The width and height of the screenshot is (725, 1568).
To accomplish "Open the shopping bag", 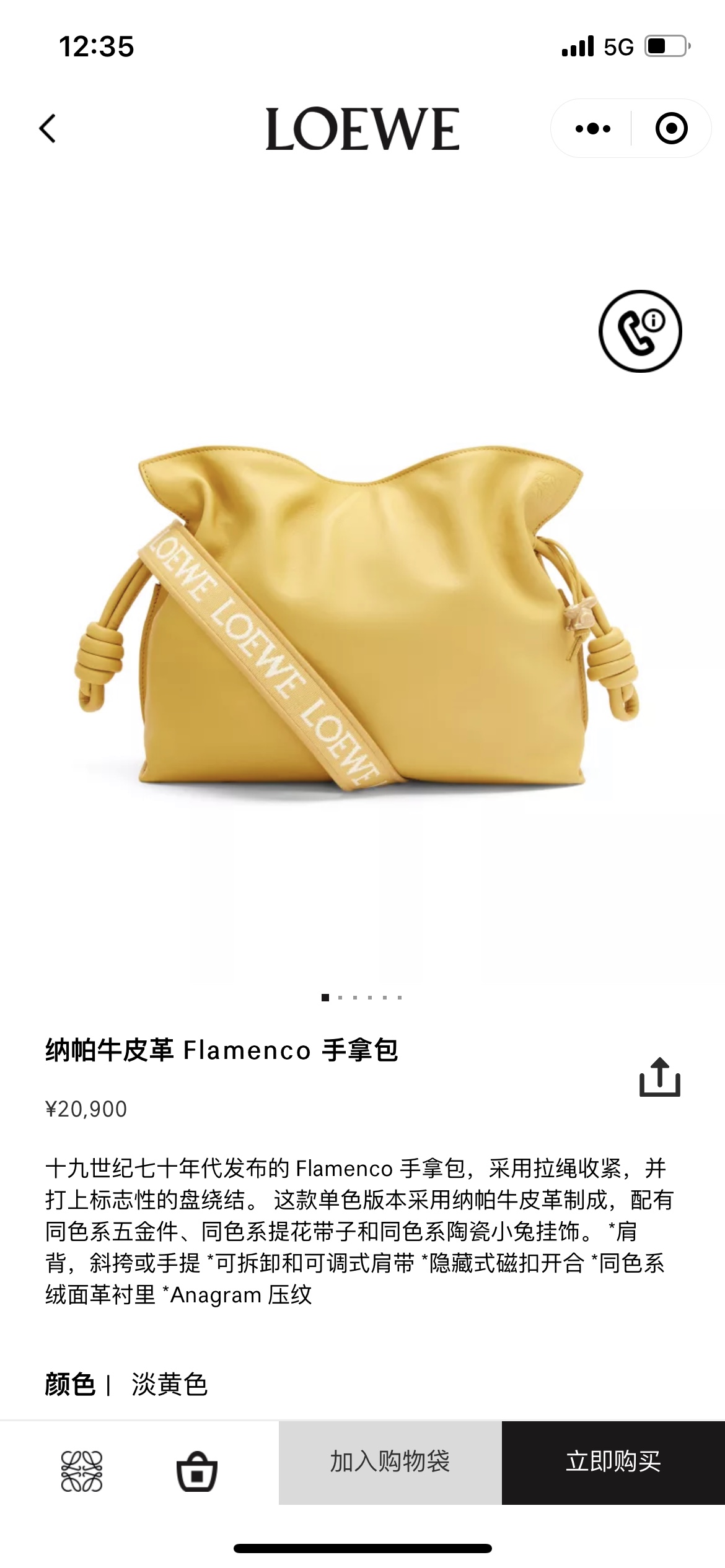I will [x=196, y=1471].
